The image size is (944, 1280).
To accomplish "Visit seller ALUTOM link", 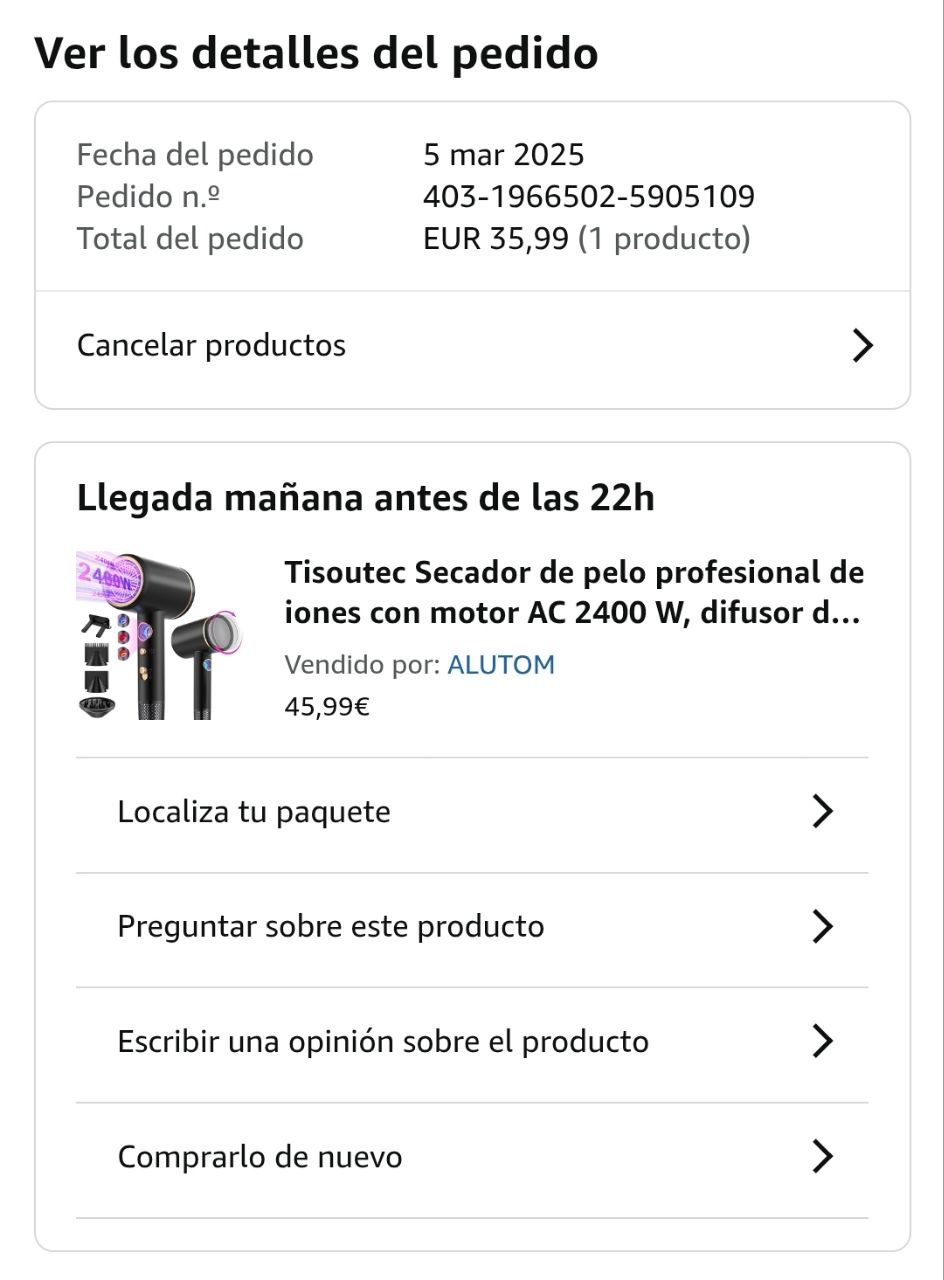I will pyautogui.click(x=500, y=665).
